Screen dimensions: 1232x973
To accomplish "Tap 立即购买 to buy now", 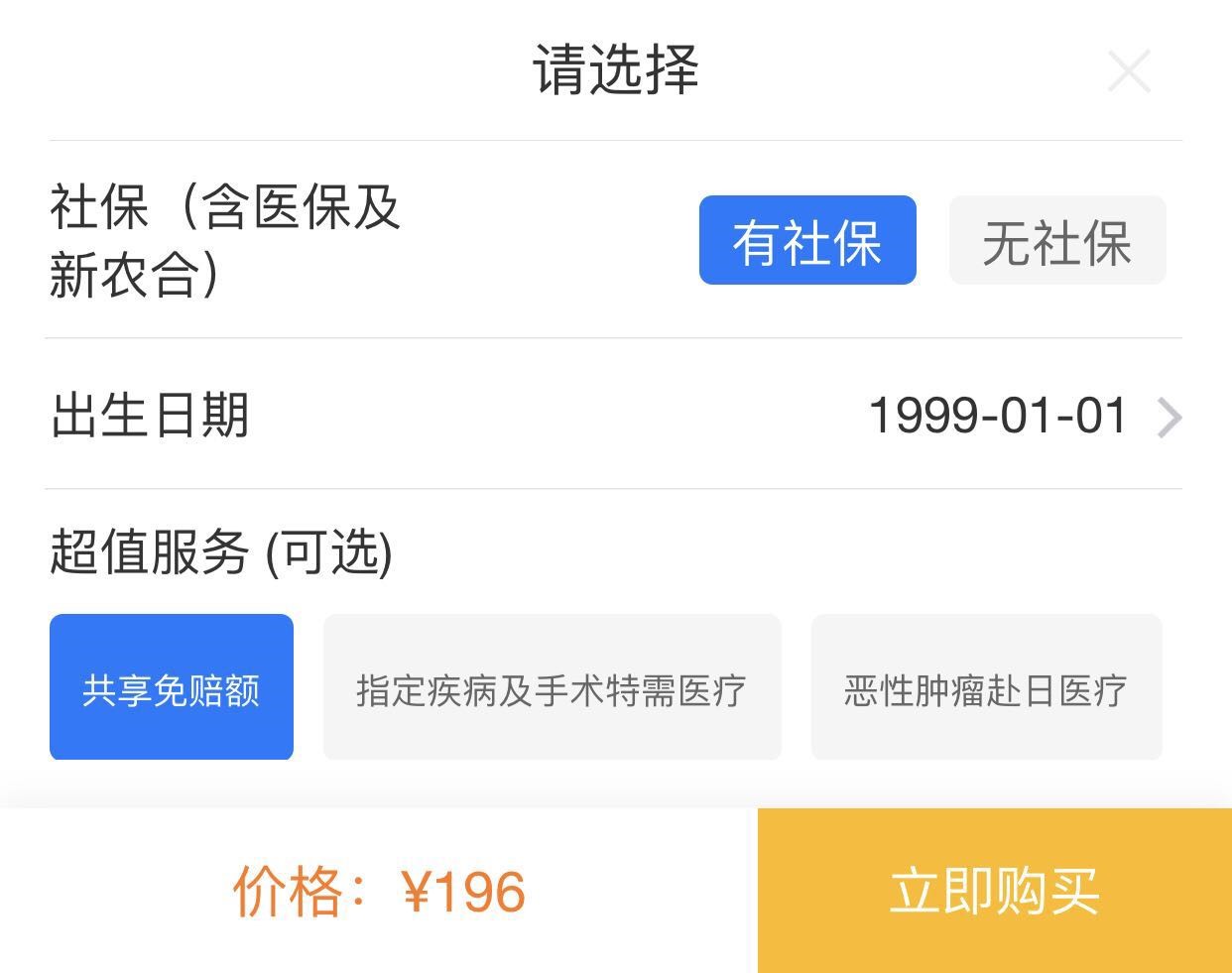I will 994,890.
